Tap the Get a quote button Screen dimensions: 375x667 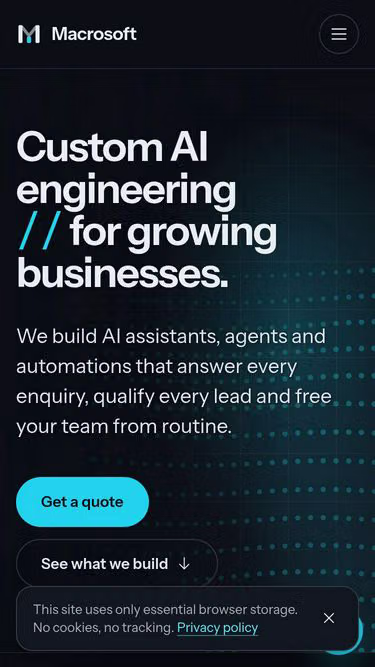(82, 502)
